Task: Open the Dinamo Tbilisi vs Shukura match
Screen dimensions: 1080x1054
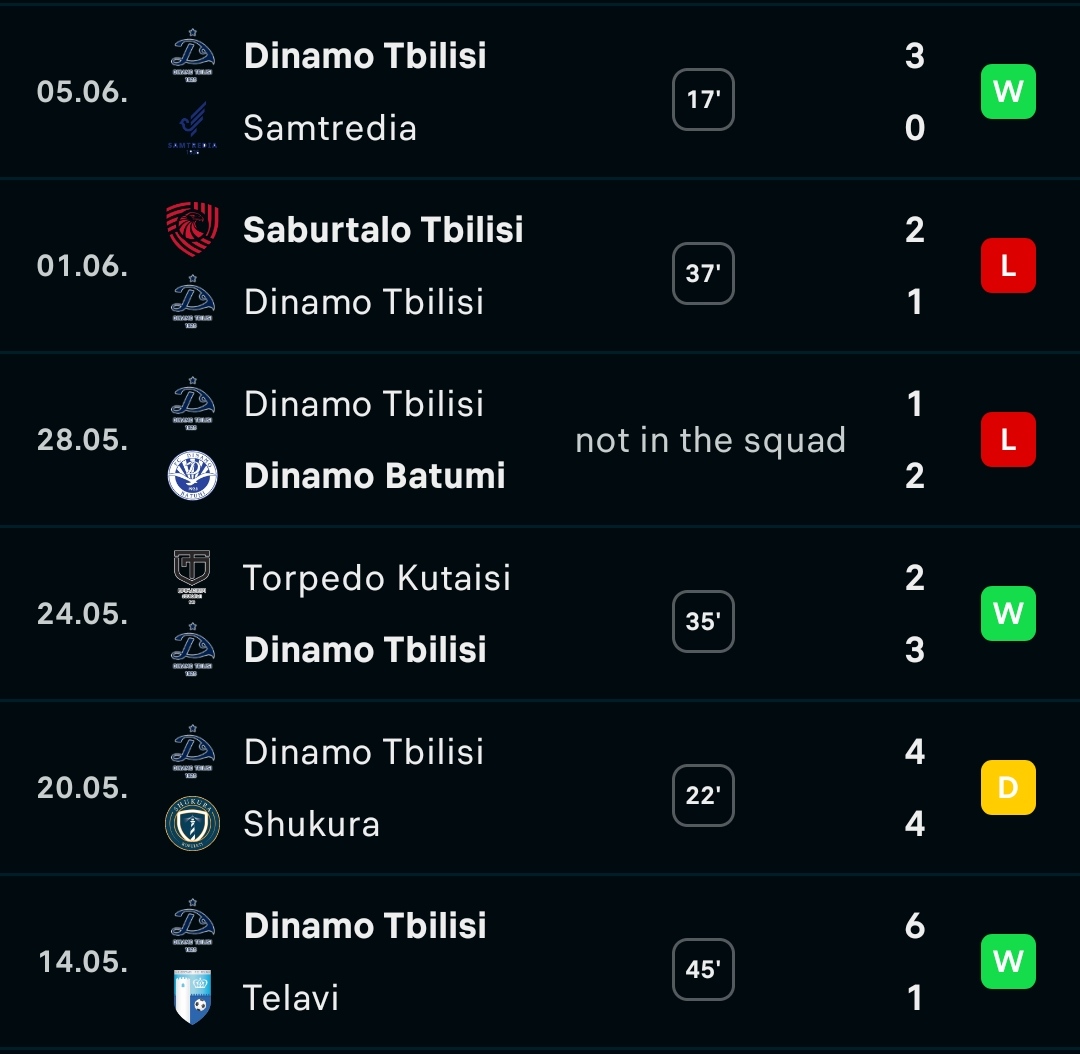Action: (540, 788)
